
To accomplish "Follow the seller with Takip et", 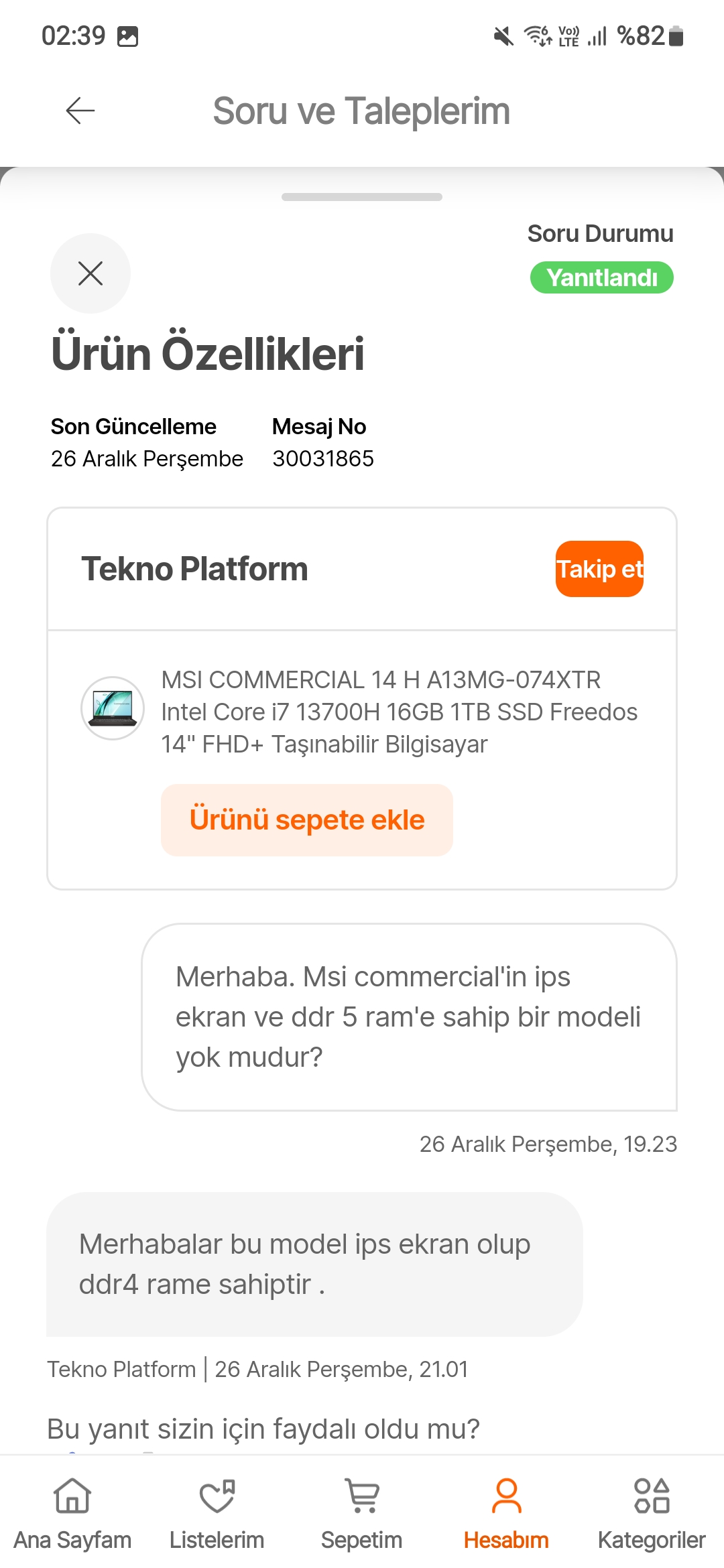I will point(599,569).
